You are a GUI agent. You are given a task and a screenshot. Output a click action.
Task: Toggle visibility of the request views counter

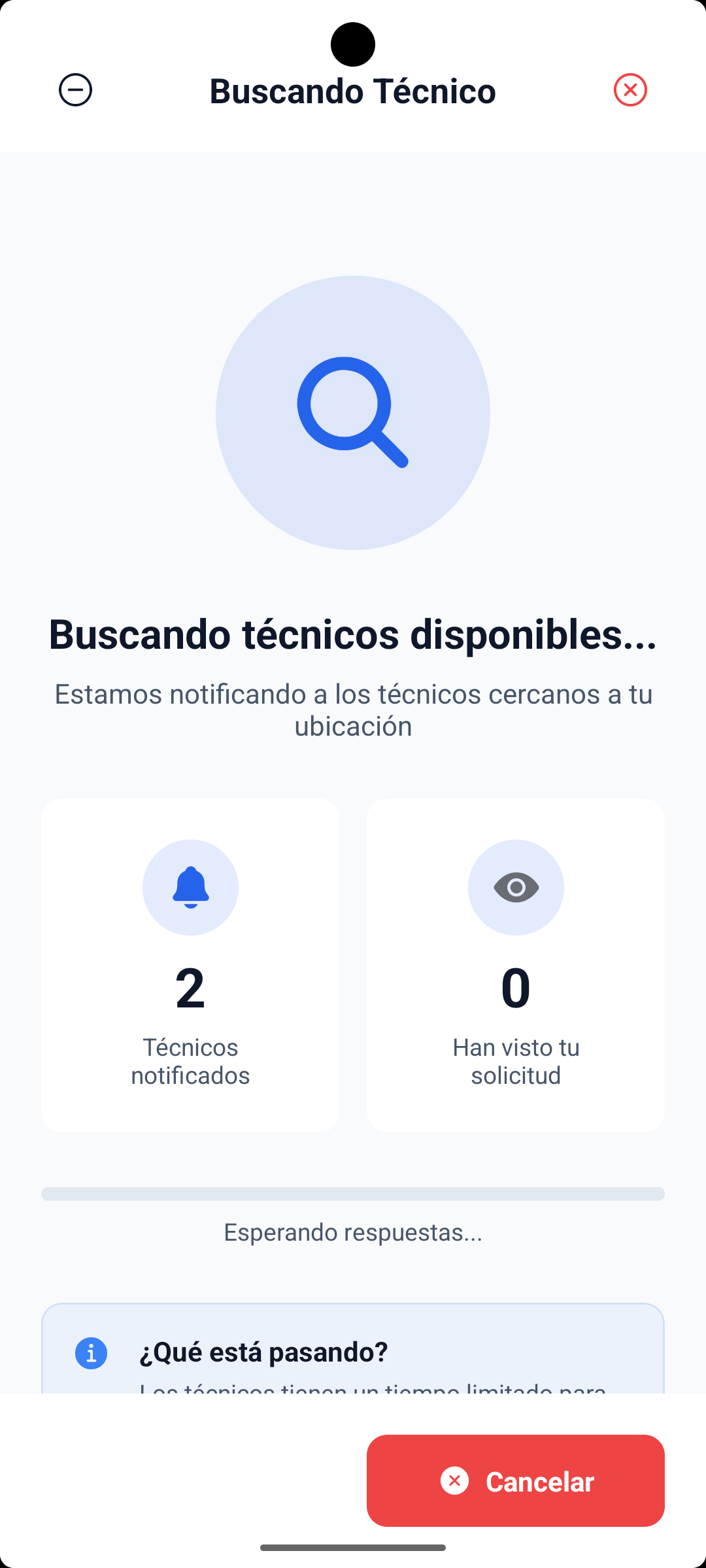coord(516,887)
